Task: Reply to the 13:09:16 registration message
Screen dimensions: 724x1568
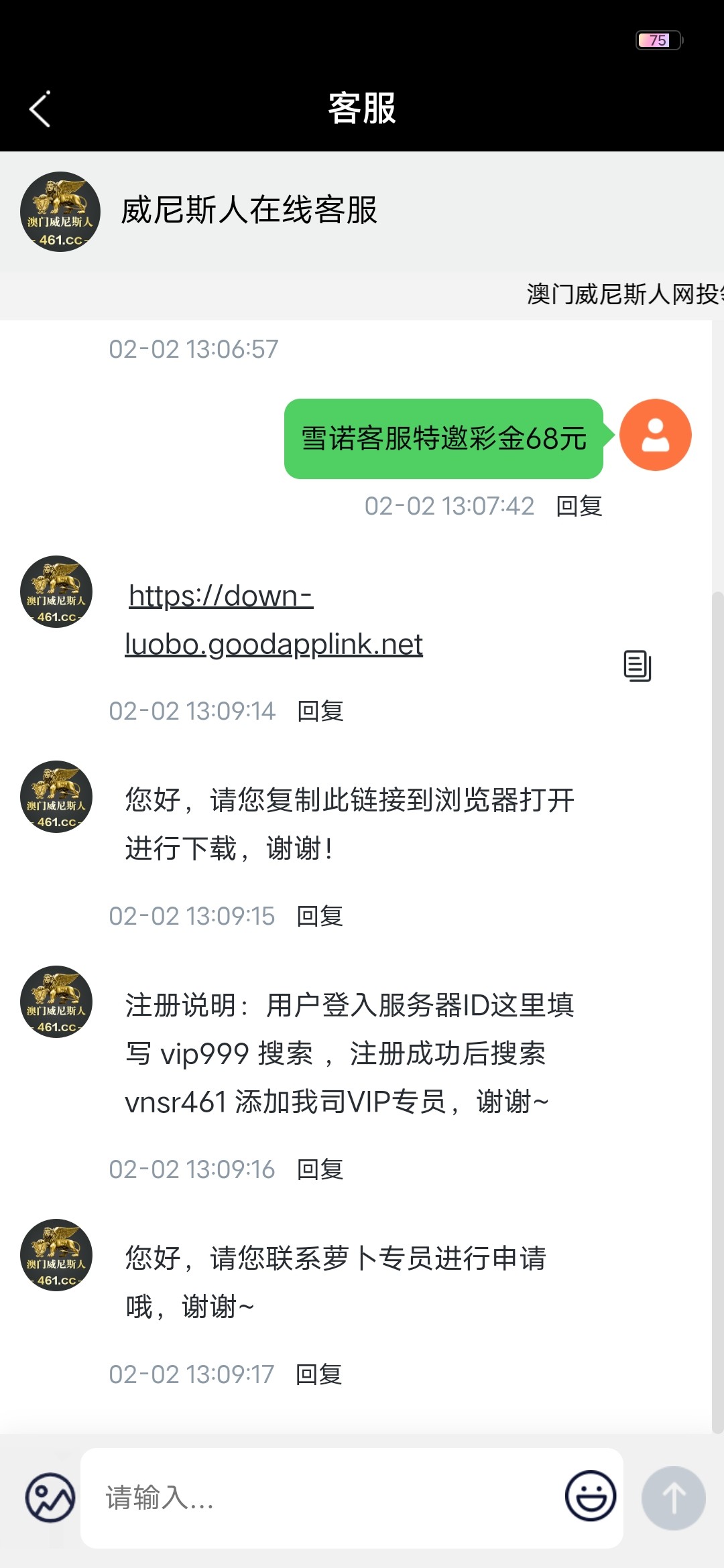Action: pos(320,1169)
